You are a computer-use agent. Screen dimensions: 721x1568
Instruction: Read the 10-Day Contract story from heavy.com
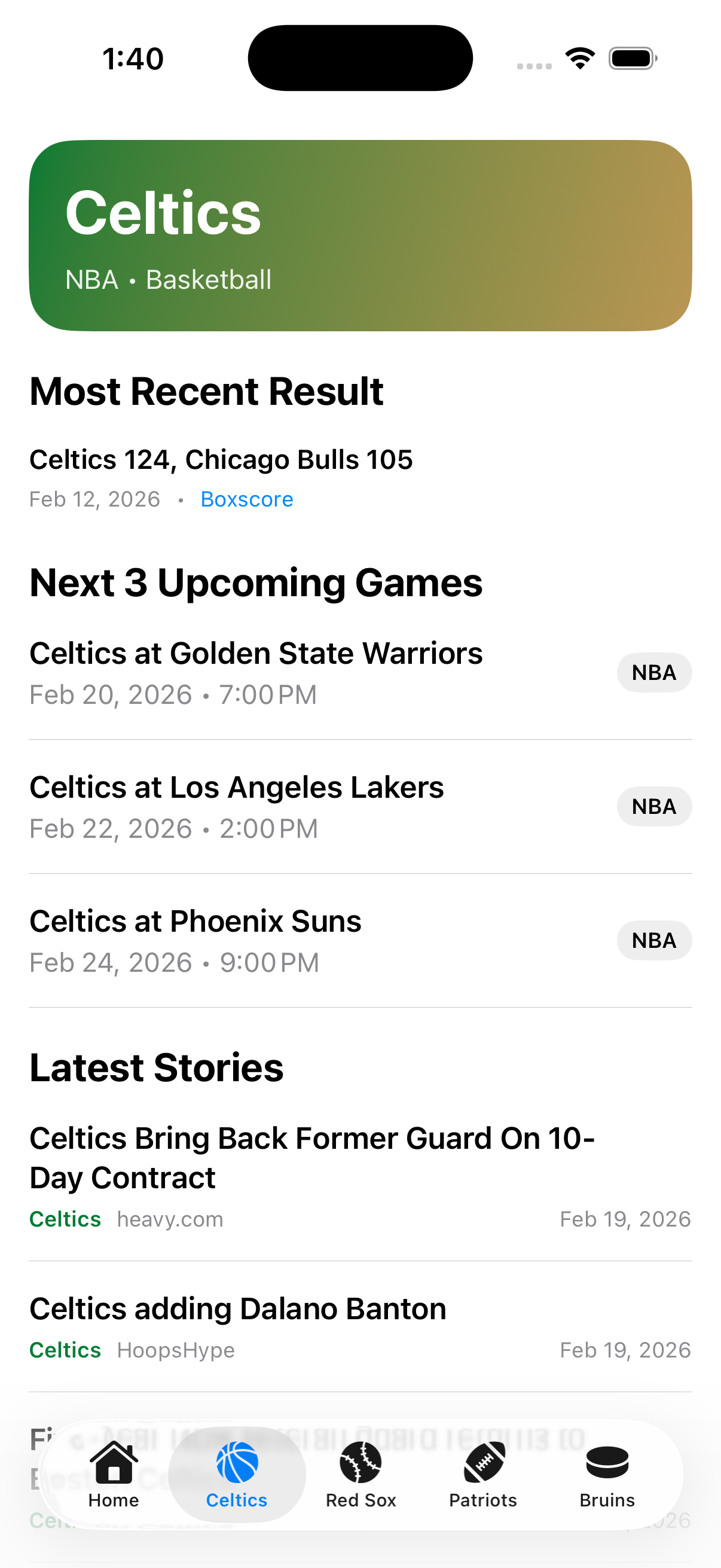[x=311, y=1158]
